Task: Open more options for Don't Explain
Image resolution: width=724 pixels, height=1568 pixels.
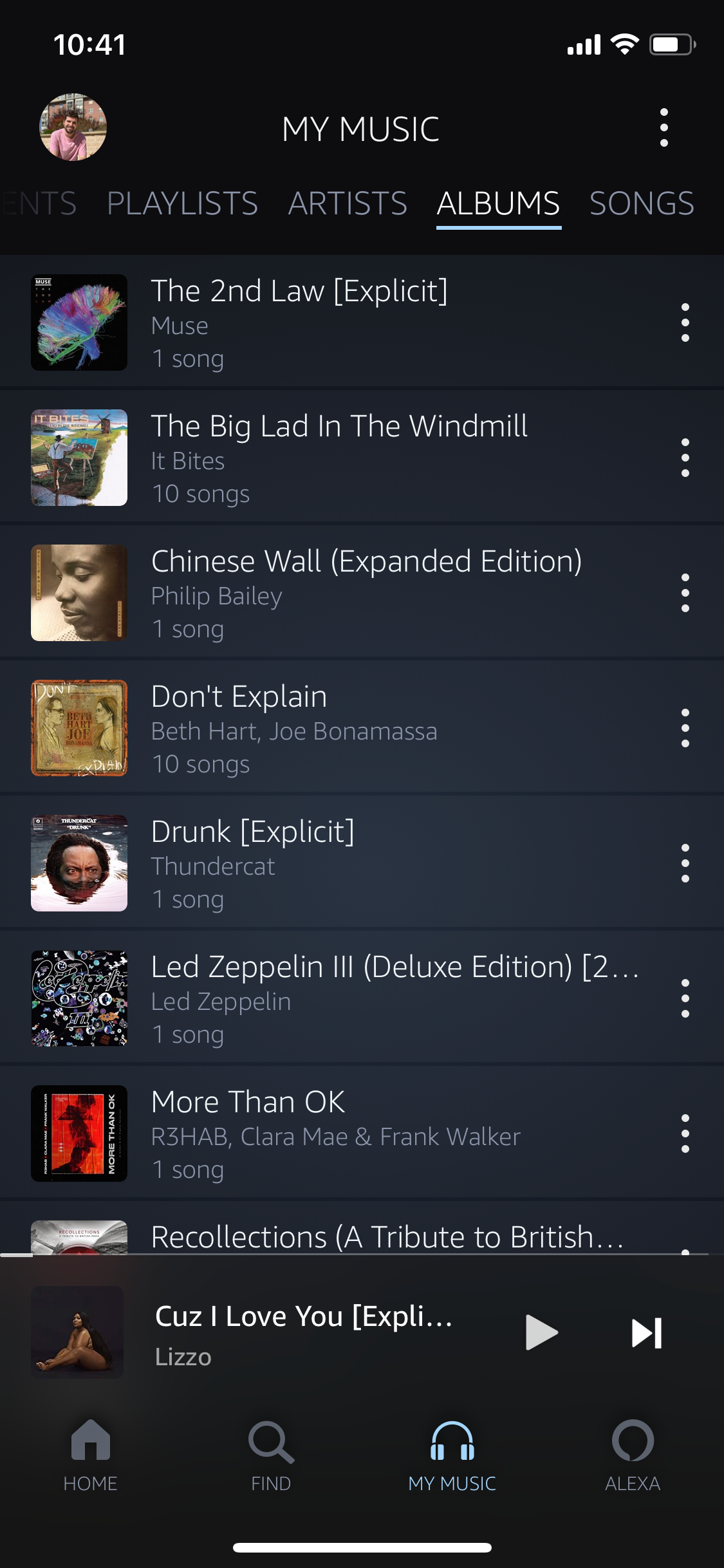Action: click(x=685, y=728)
